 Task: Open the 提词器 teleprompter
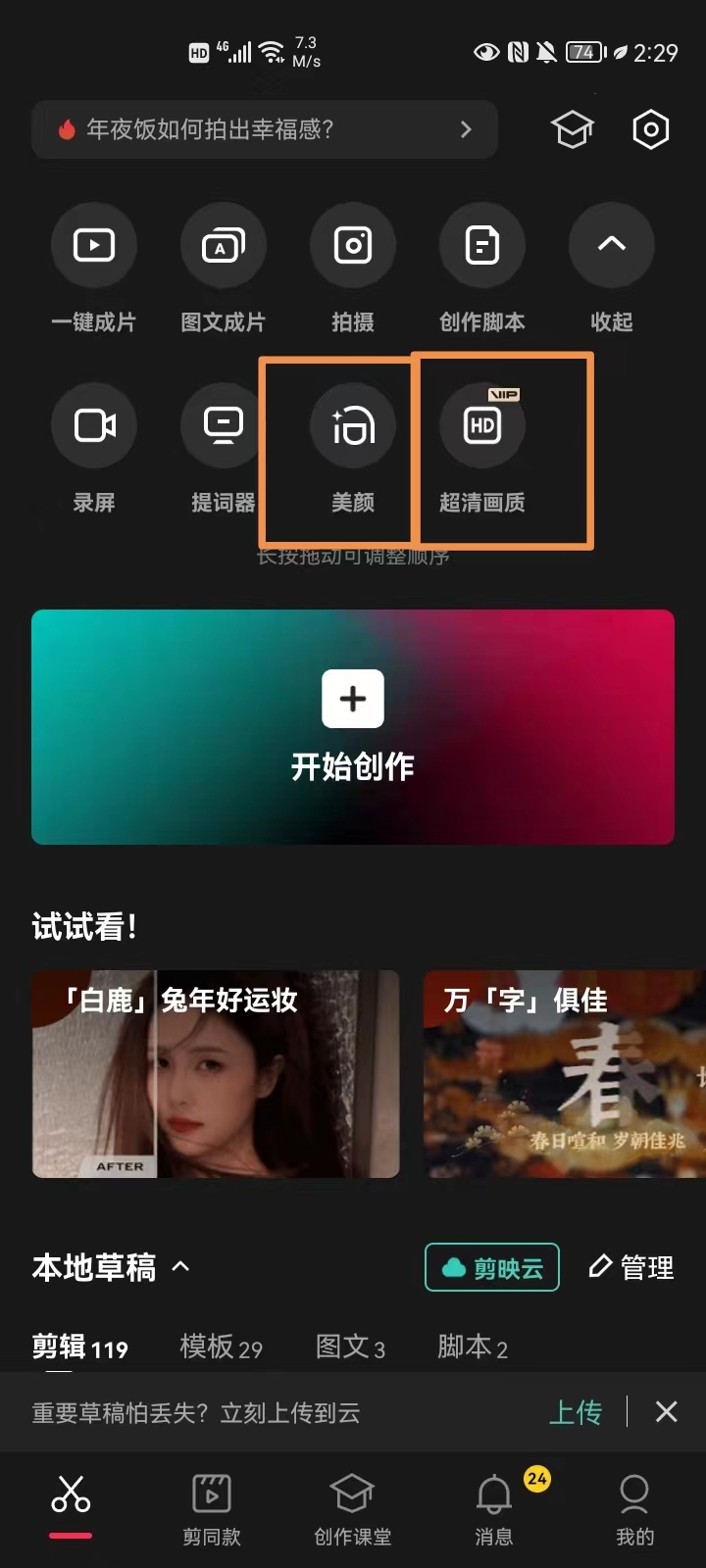click(224, 425)
